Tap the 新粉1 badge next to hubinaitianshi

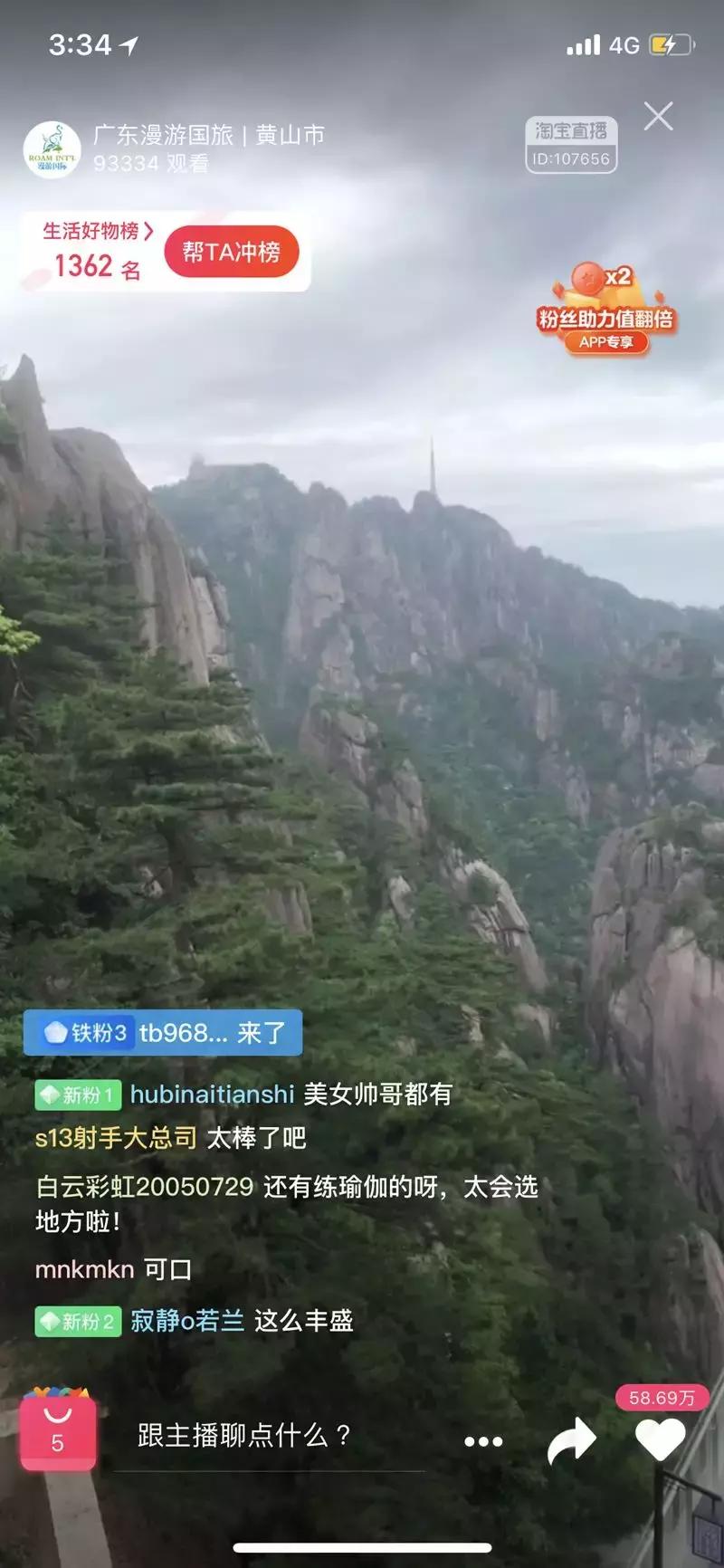point(76,1094)
